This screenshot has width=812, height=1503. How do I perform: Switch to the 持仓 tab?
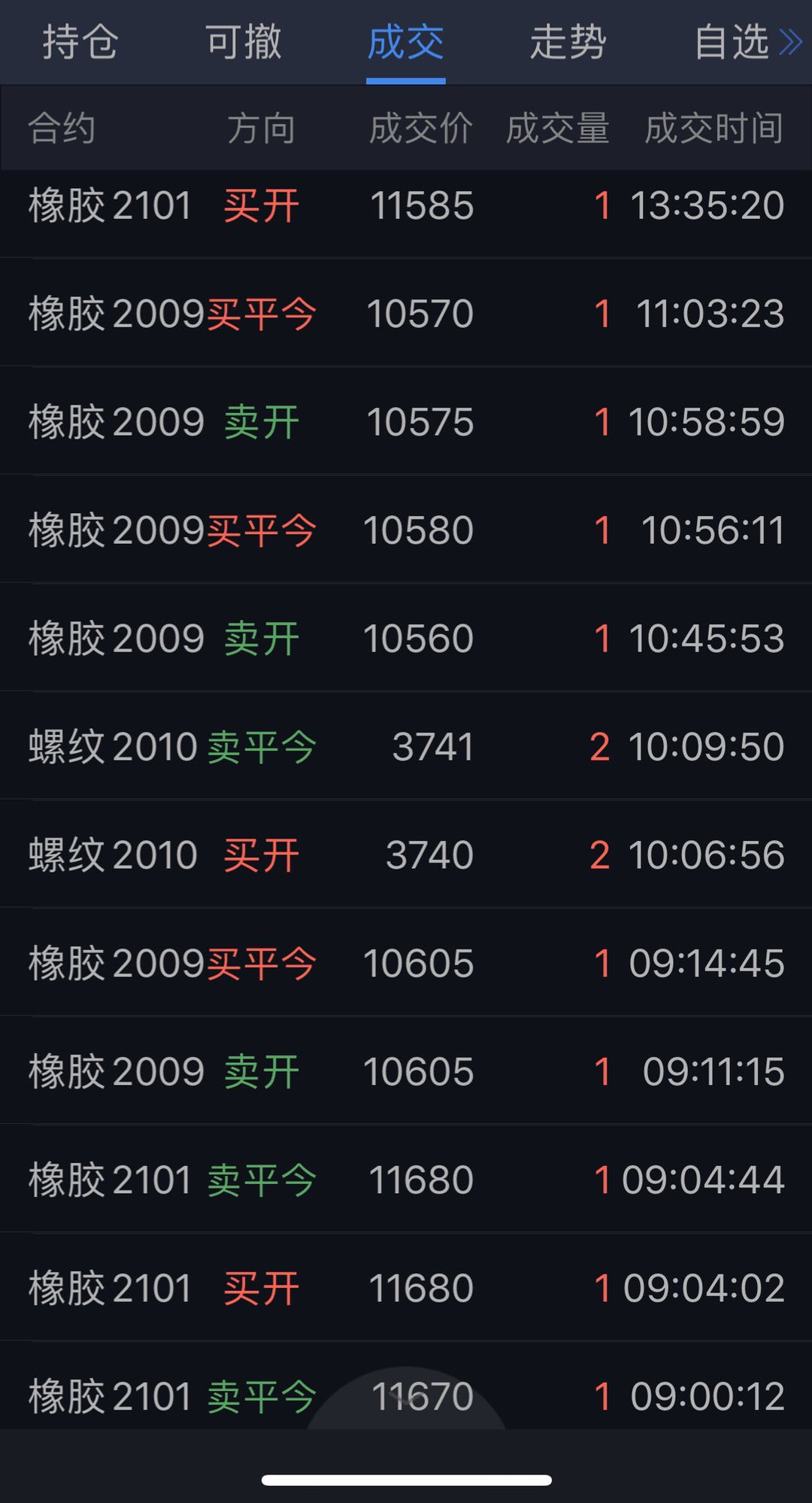click(x=80, y=42)
